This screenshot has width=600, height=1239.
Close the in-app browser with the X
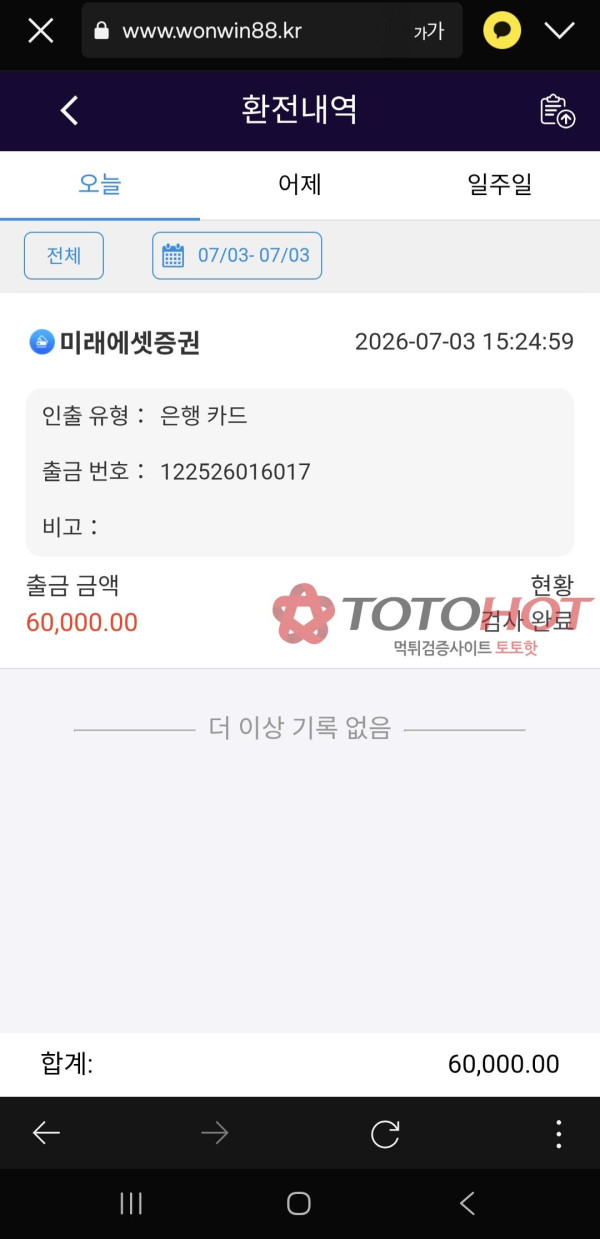41,30
